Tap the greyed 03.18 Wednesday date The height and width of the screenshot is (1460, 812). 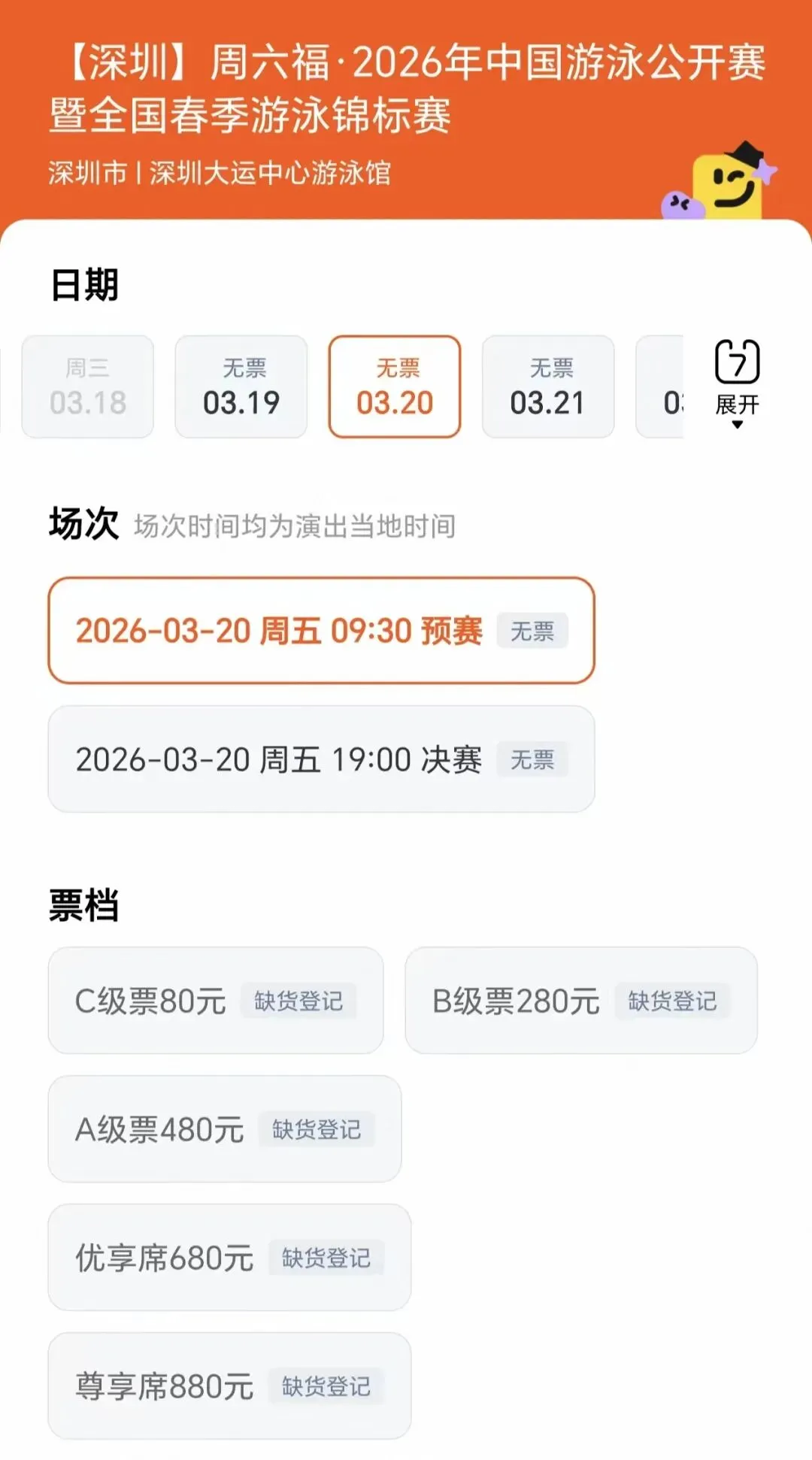coord(88,386)
